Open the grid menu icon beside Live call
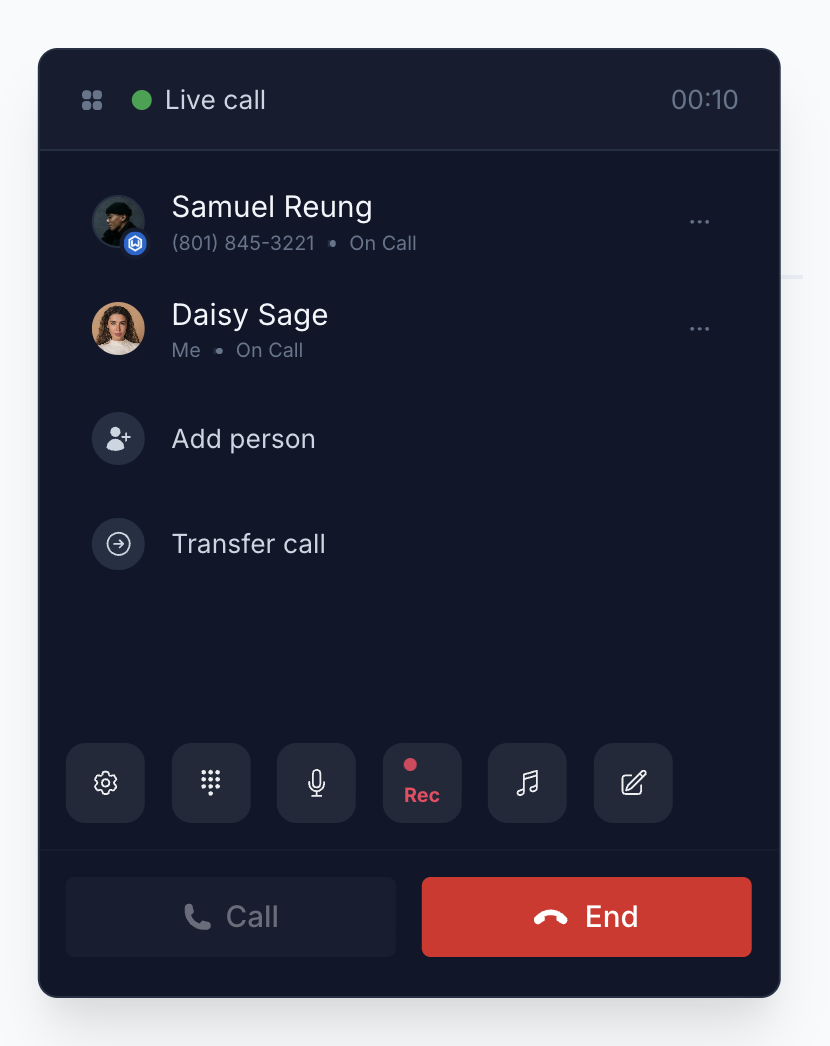 pyautogui.click(x=92, y=100)
